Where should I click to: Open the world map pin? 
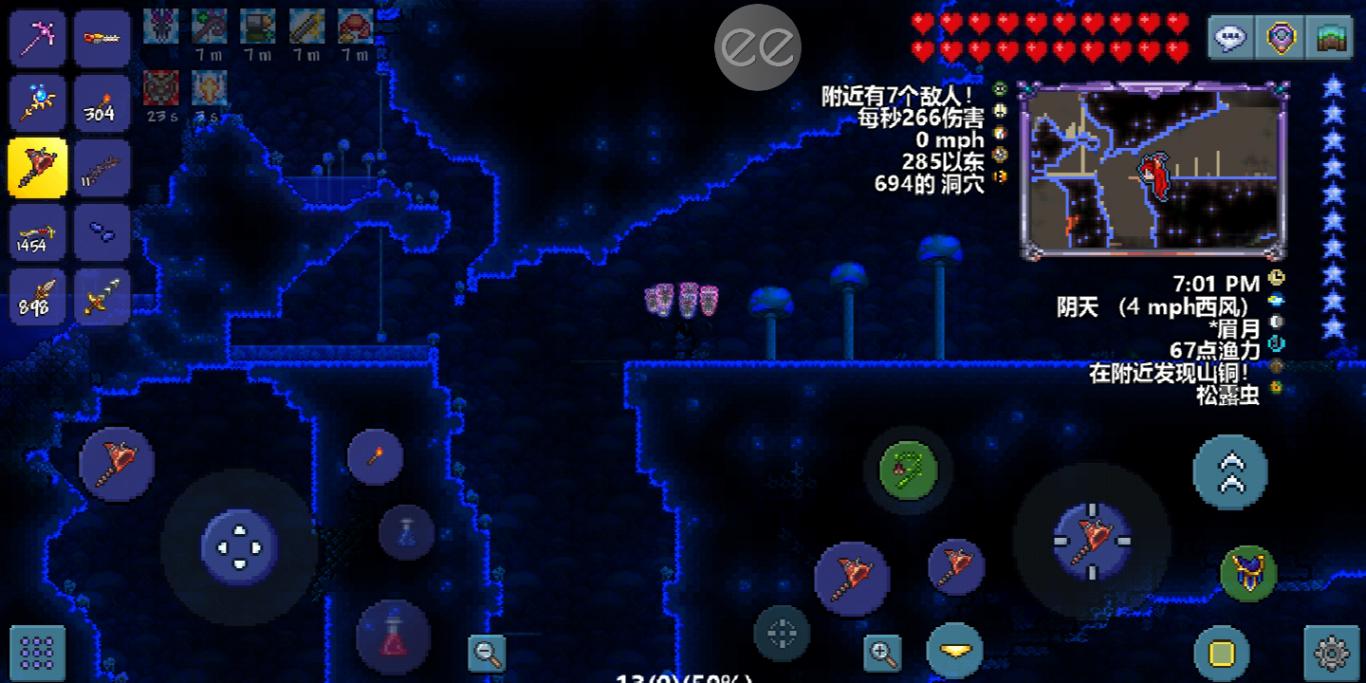coord(1281,38)
